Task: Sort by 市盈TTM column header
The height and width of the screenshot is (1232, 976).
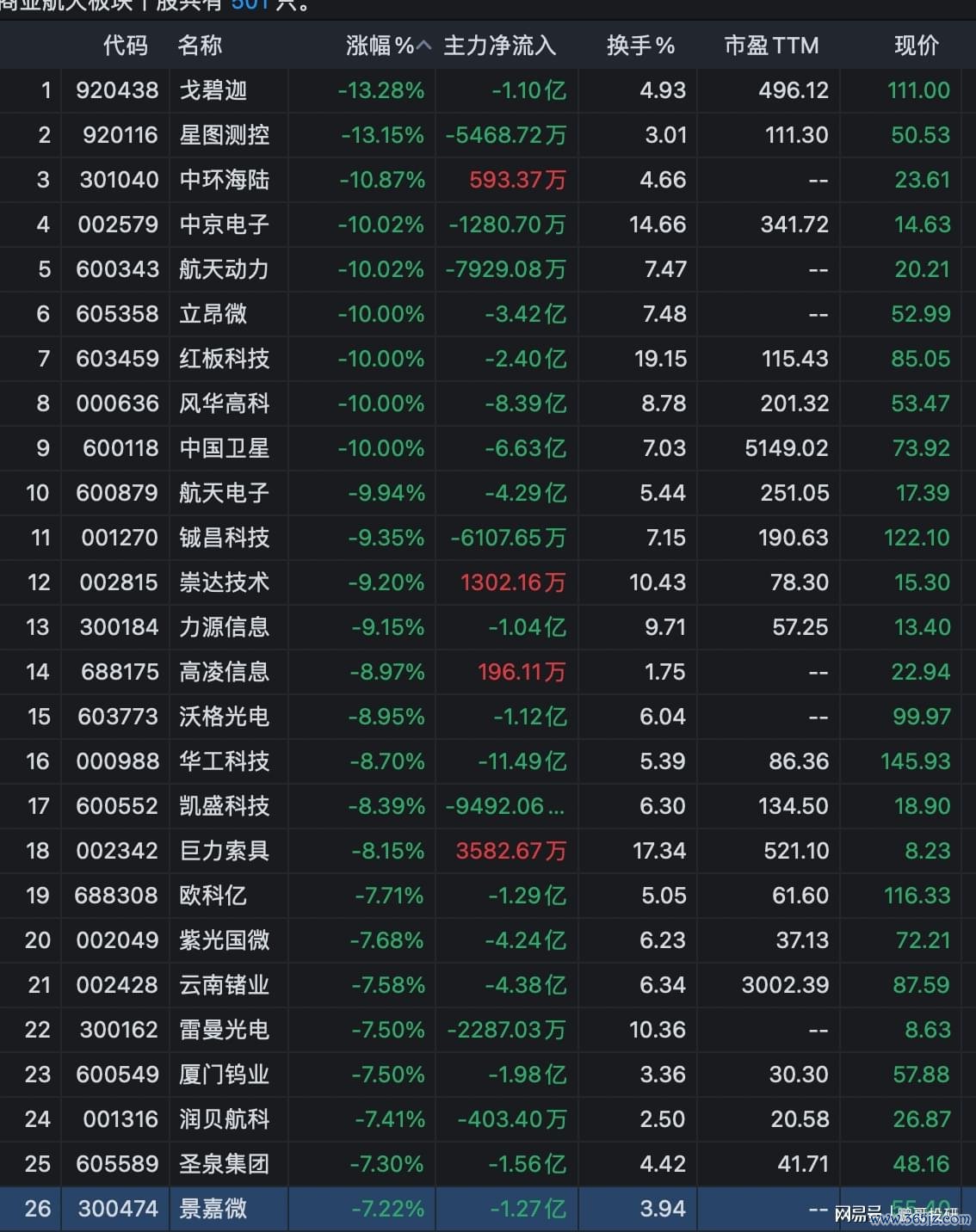Action: tap(771, 46)
